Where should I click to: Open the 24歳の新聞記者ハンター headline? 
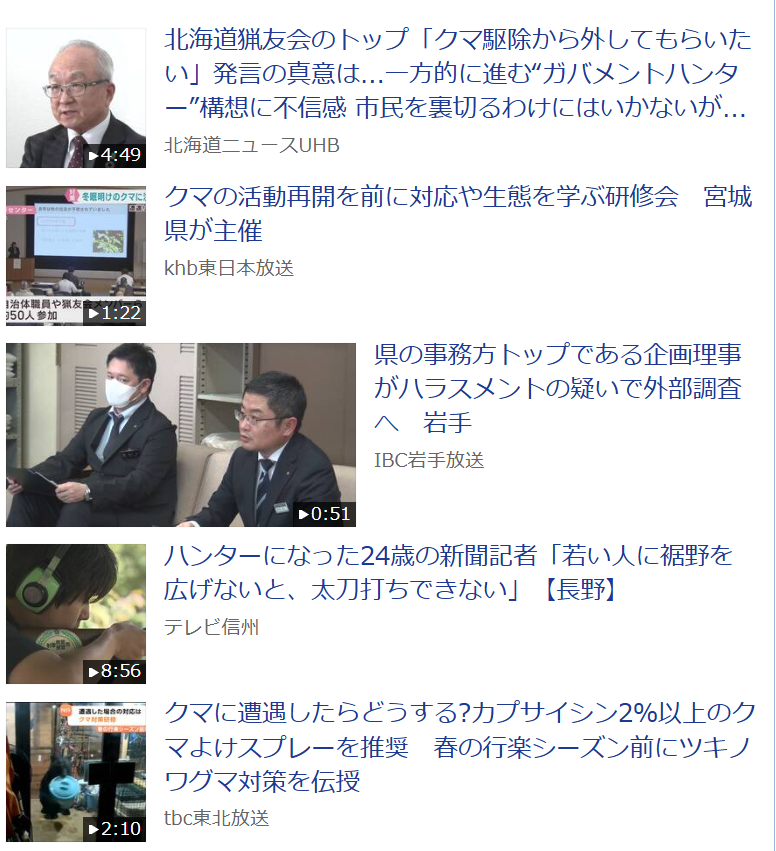pyautogui.click(x=449, y=573)
